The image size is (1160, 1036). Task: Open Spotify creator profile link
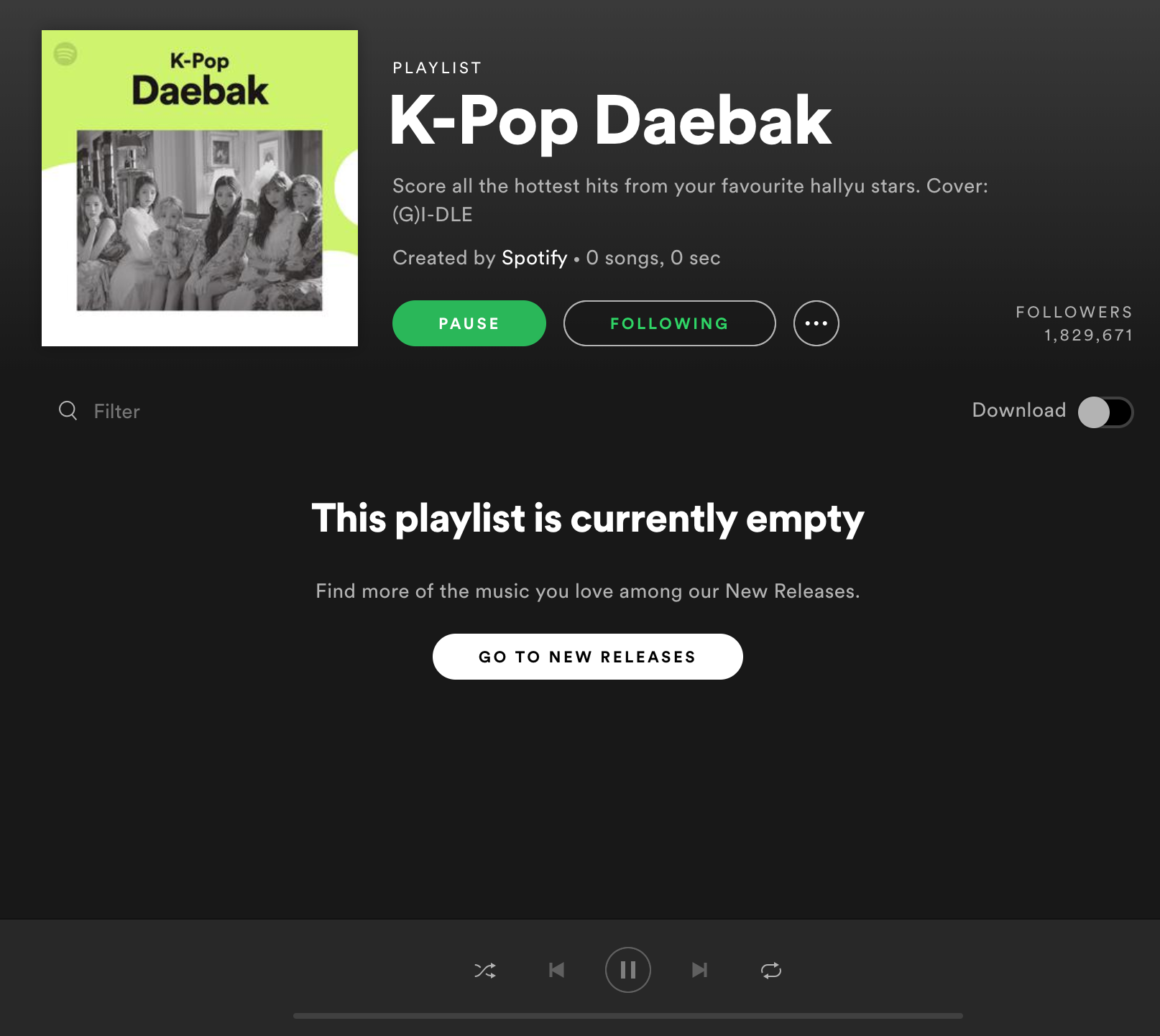tap(534, 258)
